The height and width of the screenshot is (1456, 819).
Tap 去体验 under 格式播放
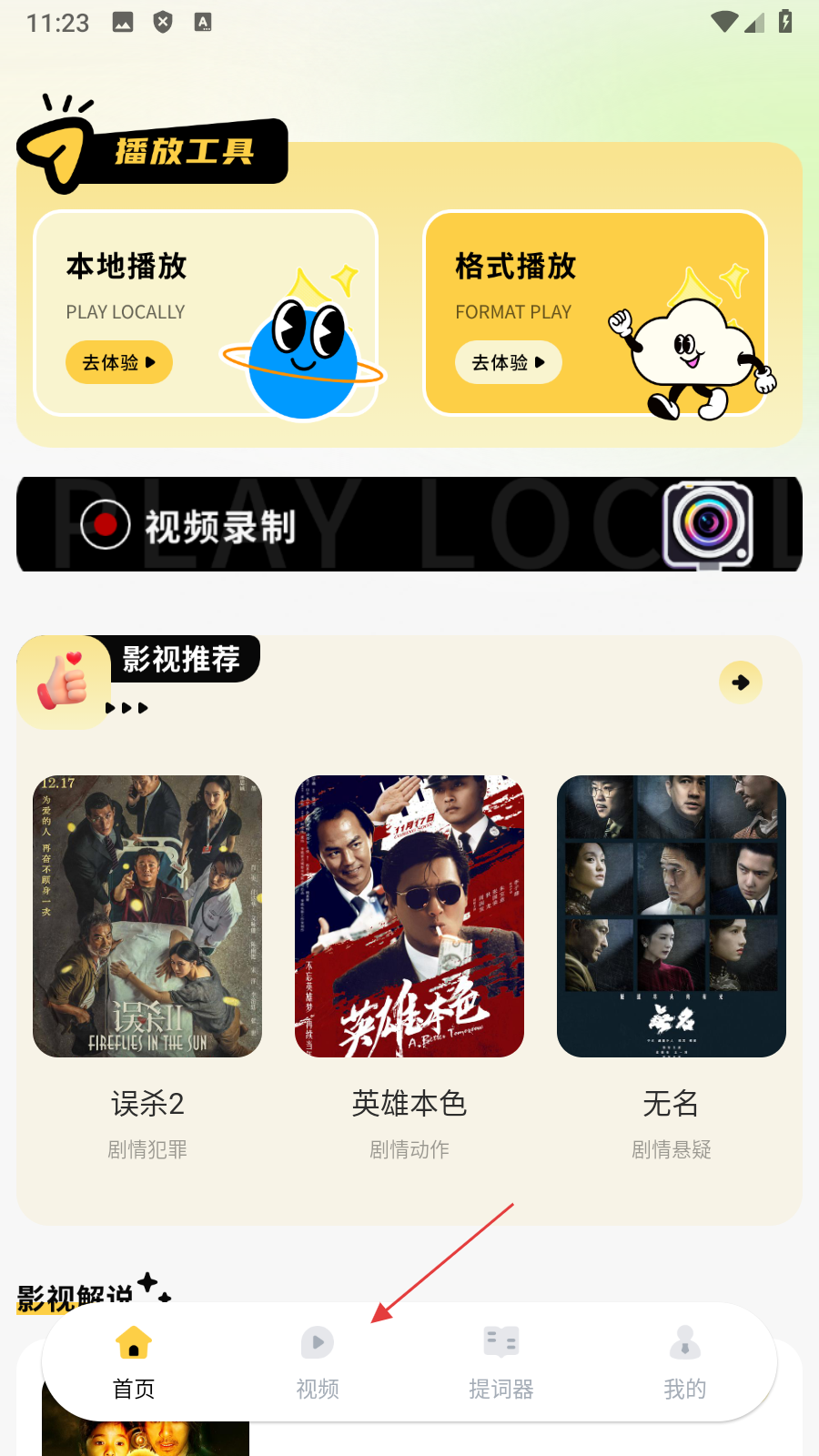click(x=508, y=362)
